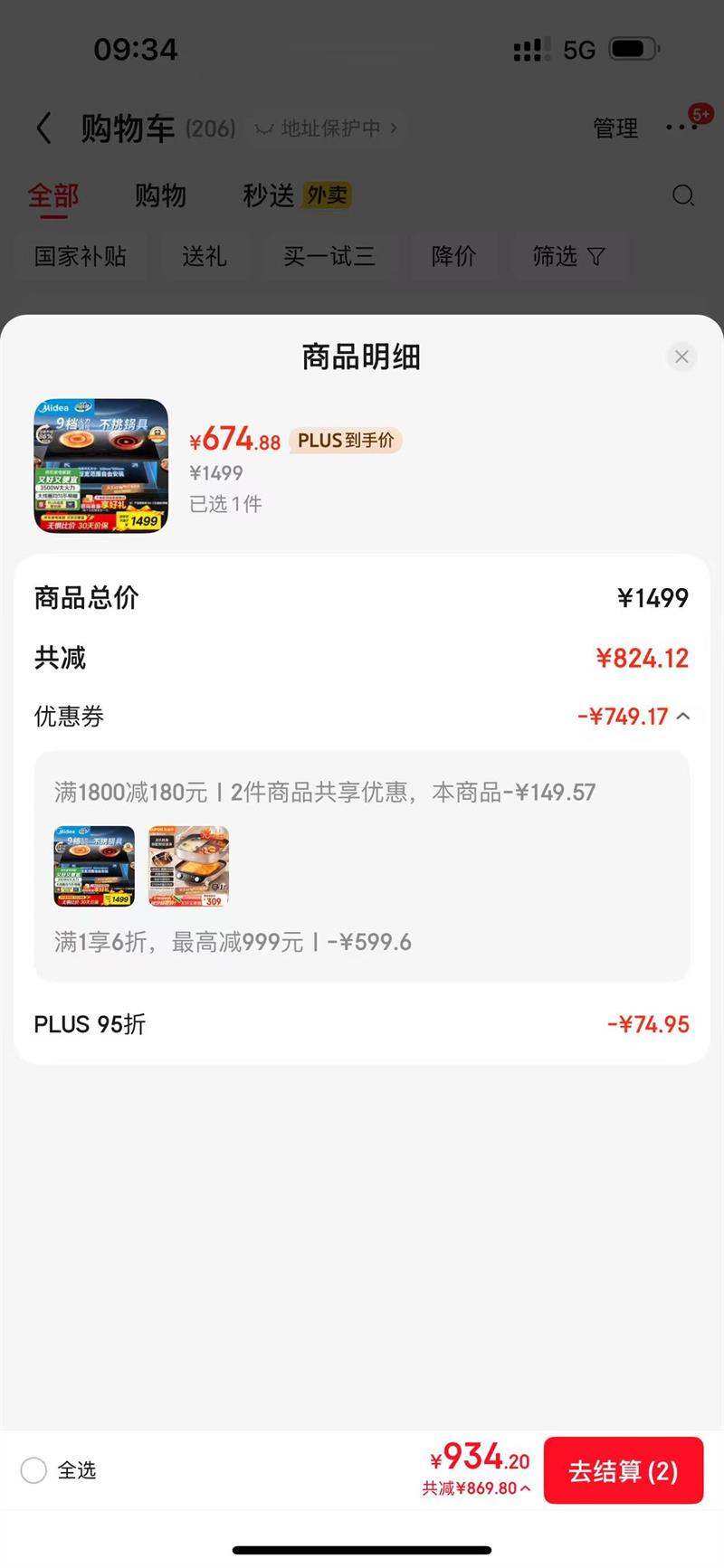This screenshot has height=1568, width=724.
Task: Select the 全选 select-all circle
Action: click(x=33, y=1470)
